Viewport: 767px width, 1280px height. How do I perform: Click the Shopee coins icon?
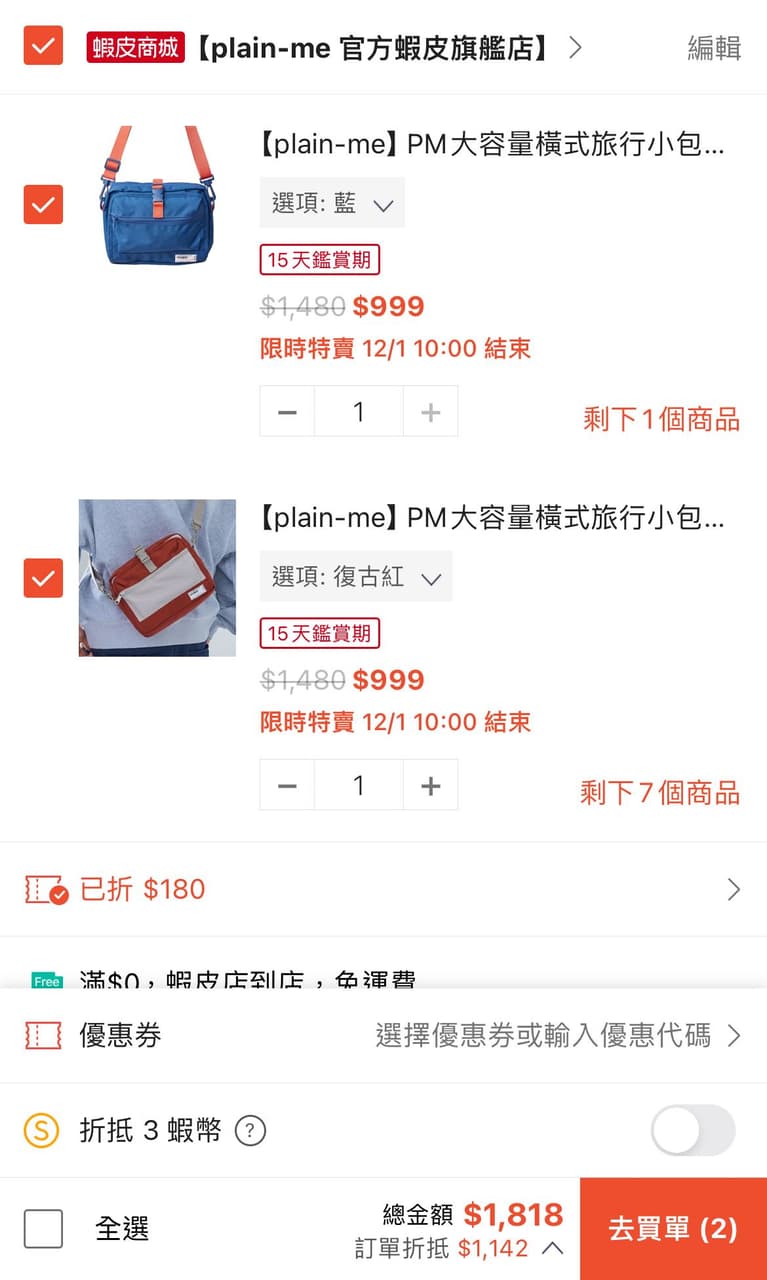[x=41, y=1131]
